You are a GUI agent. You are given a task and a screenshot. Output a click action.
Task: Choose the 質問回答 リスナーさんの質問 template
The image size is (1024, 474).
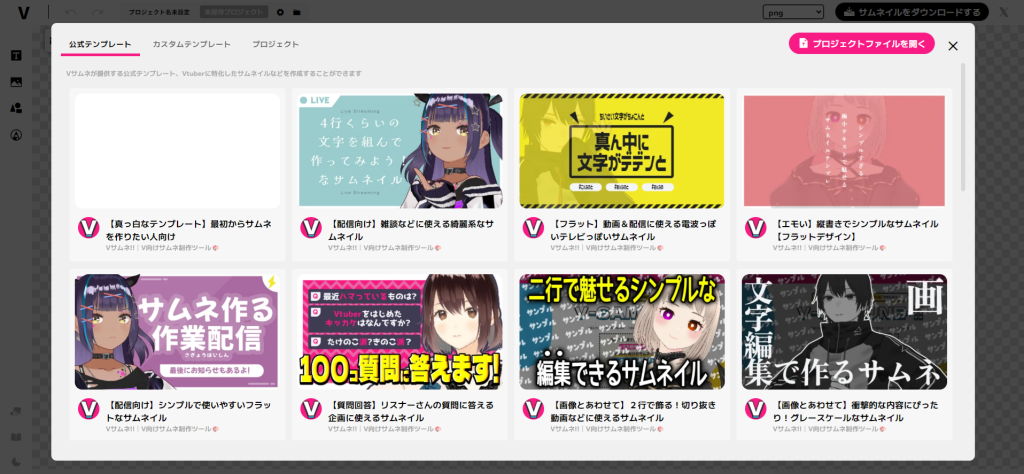[399, 332]
